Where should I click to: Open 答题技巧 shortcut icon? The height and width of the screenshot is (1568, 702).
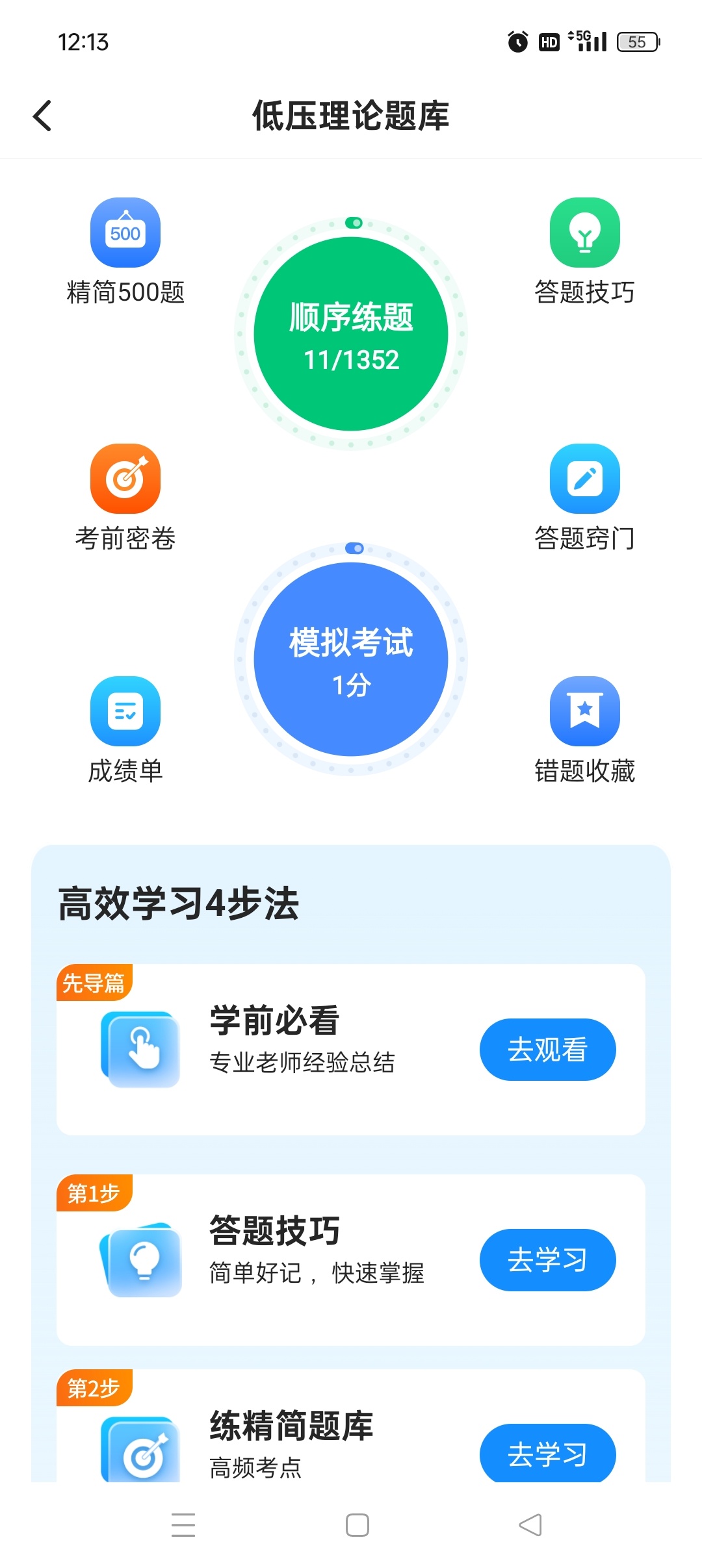(584, 233)
